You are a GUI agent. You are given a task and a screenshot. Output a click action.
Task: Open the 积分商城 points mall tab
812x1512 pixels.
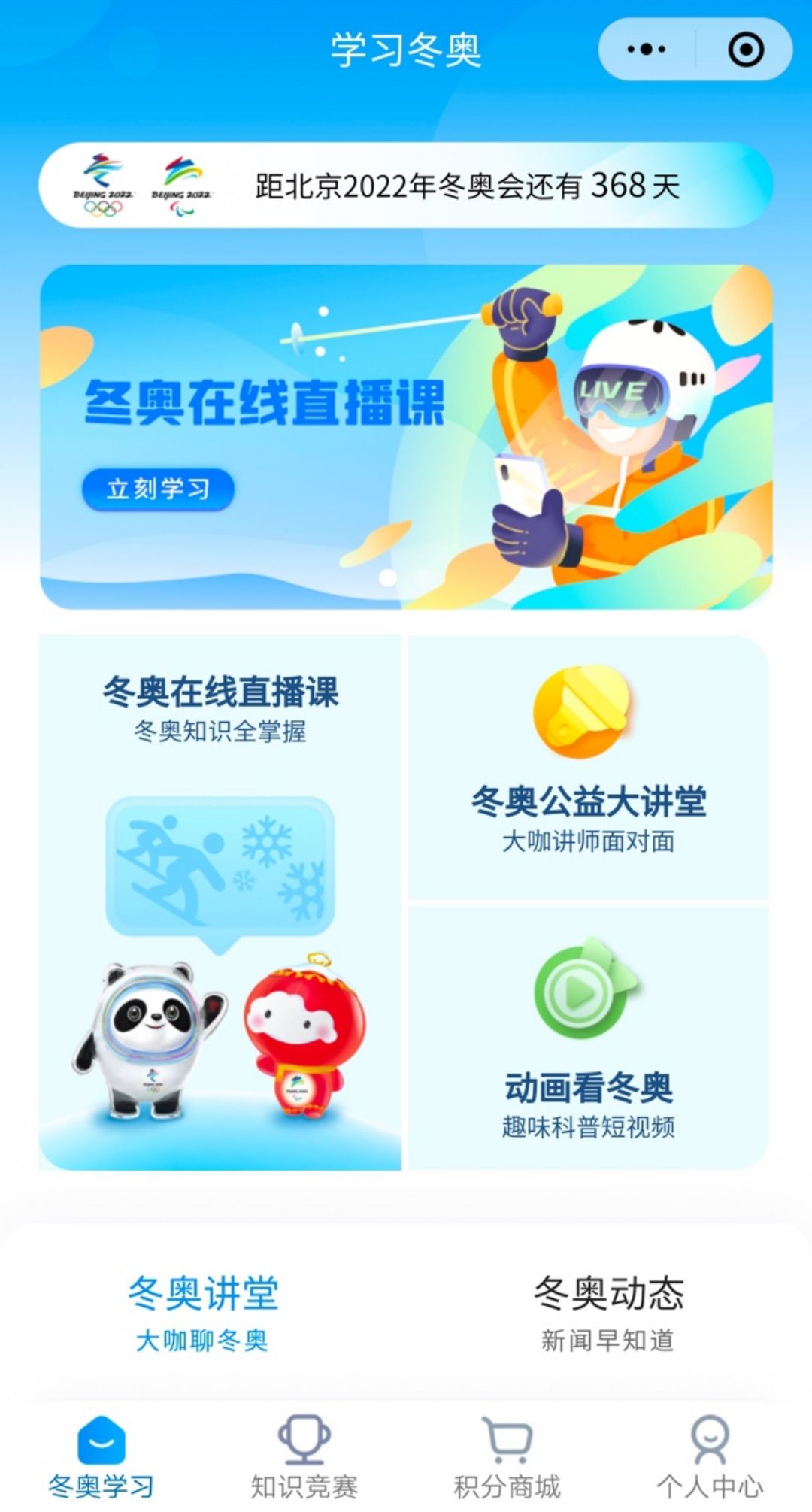[507, 1456]
